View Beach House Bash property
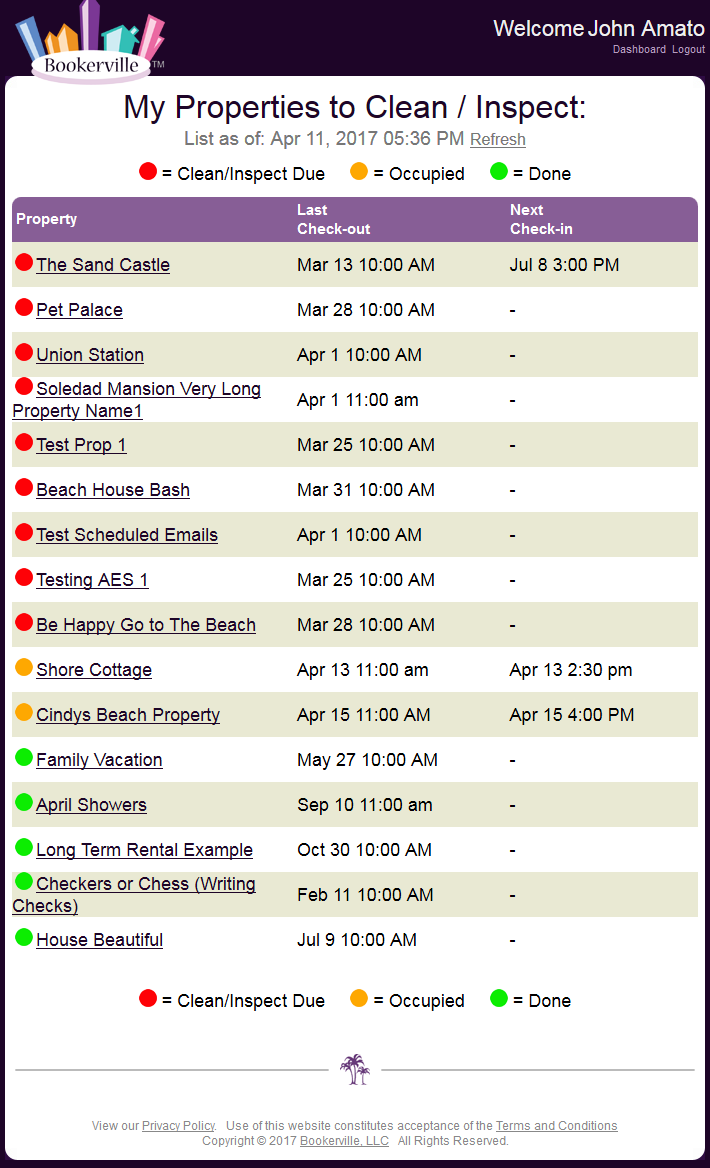Viewport: 710px width, 1168px height. pos(113,490)
